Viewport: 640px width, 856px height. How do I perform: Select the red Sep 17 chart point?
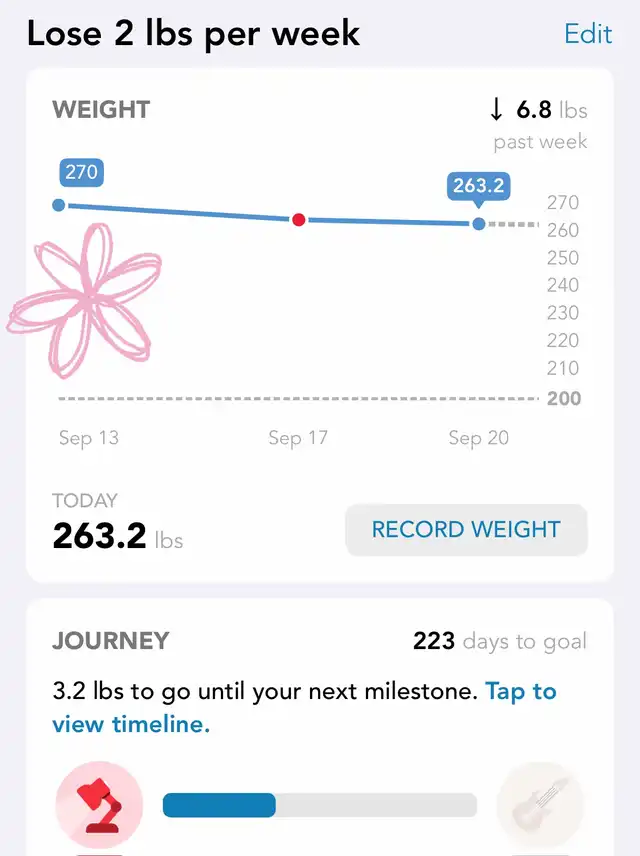click(298, 219)
